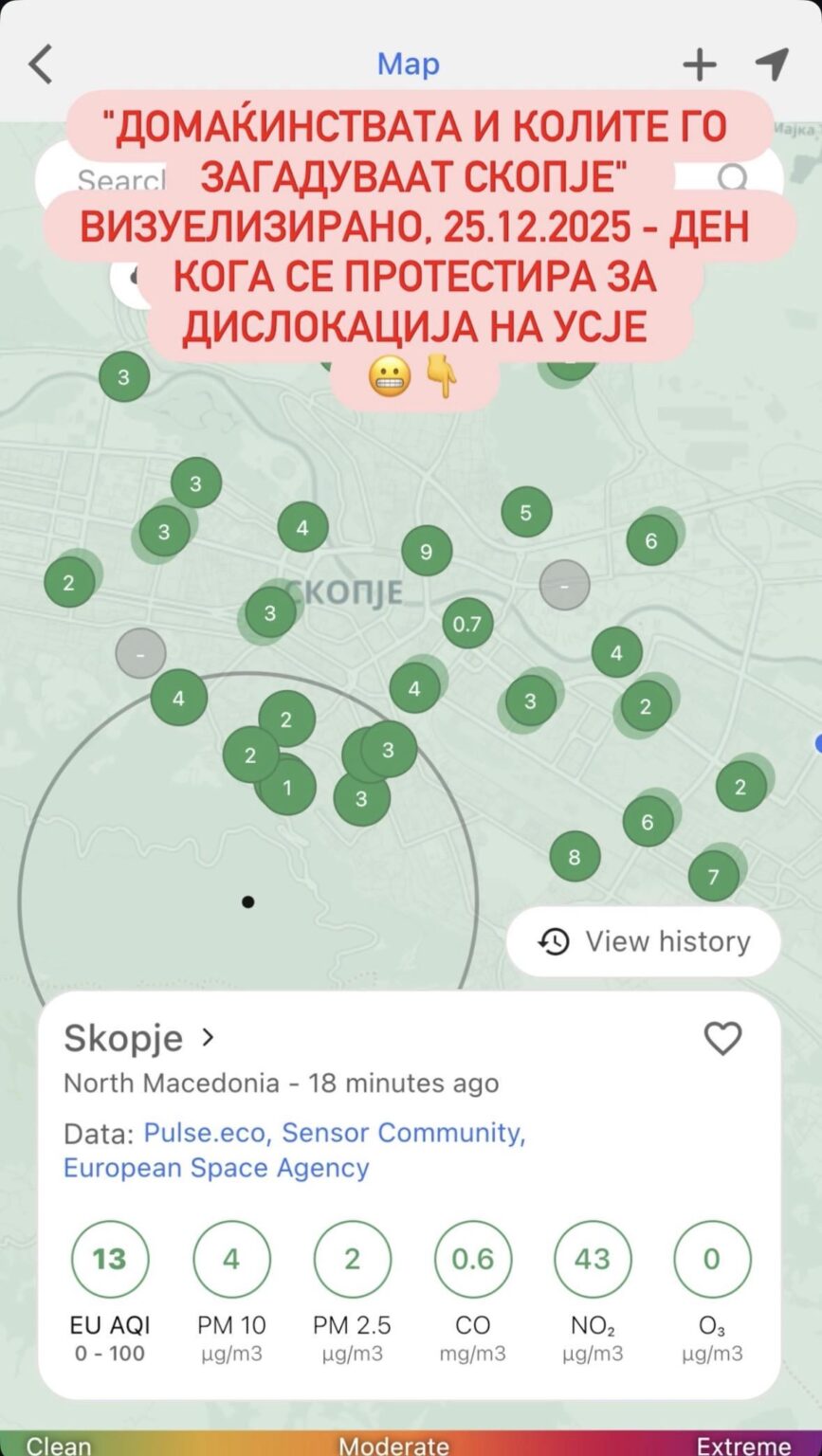822x1456 pixels.
Task: Center map with the location arrow icon
Action: [x=772, y=64]
